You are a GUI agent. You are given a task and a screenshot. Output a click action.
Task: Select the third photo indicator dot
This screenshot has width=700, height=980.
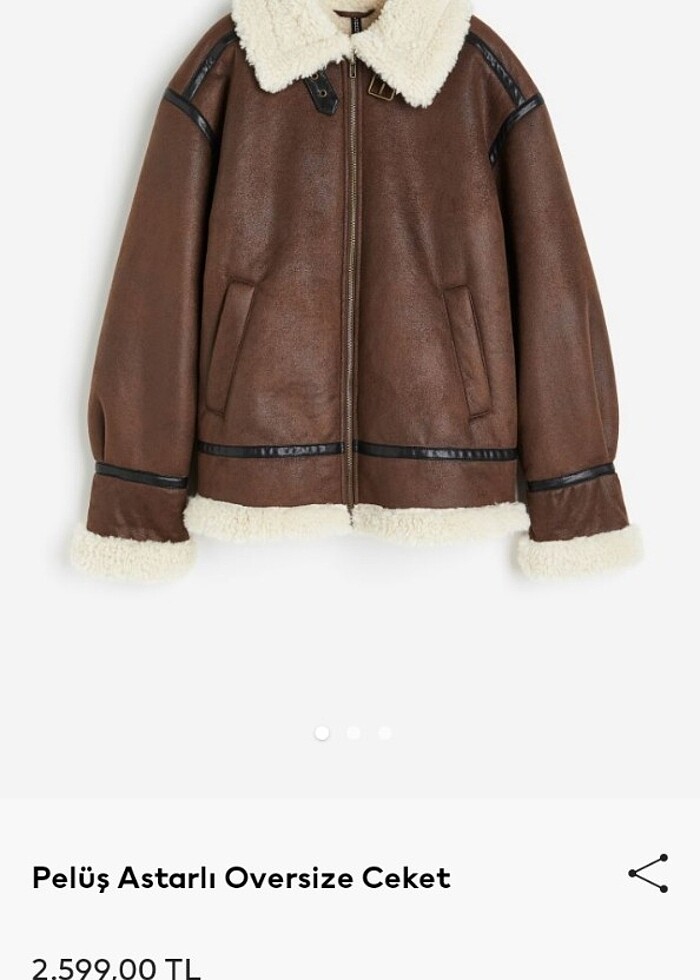pos(384,733)
